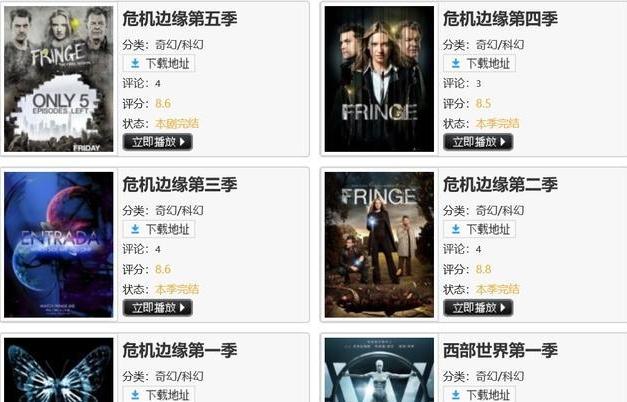The image size is (627, 402).
Task: Open the 西部世界第一季 title link
Action: tap(500, 351)
